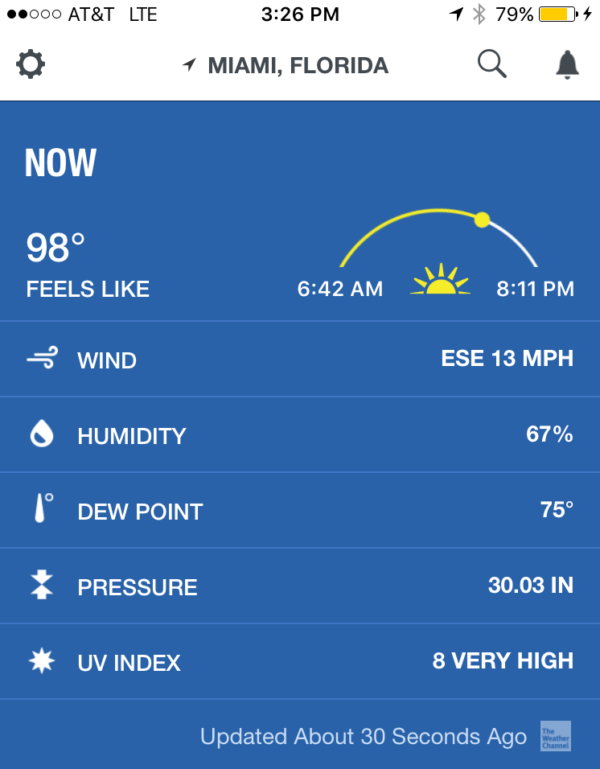Open the location search magnifier
600x769 pixels.
[491, 65]
